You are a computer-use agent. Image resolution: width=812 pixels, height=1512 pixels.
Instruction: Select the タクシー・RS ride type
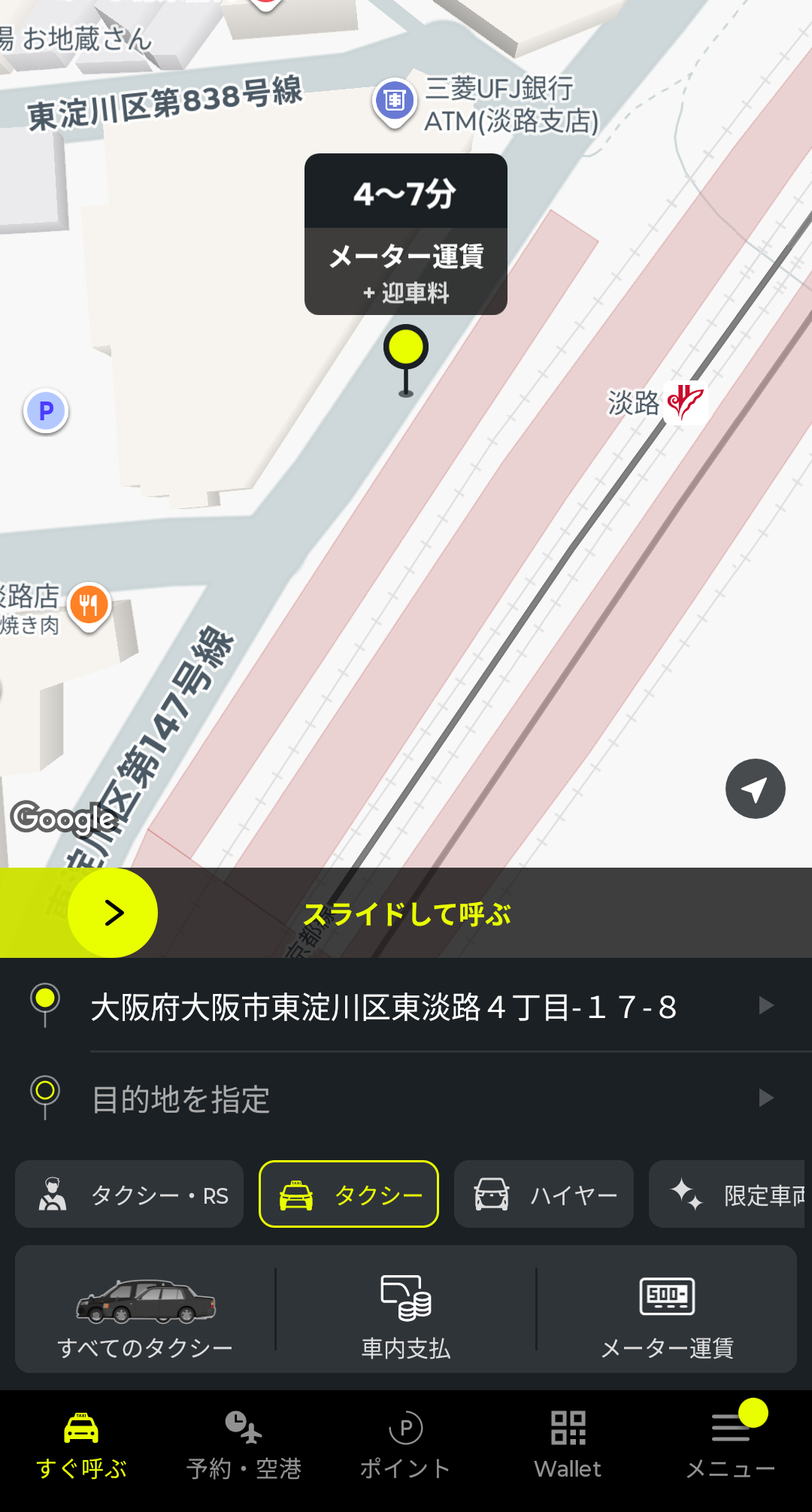click(129, 1195)
